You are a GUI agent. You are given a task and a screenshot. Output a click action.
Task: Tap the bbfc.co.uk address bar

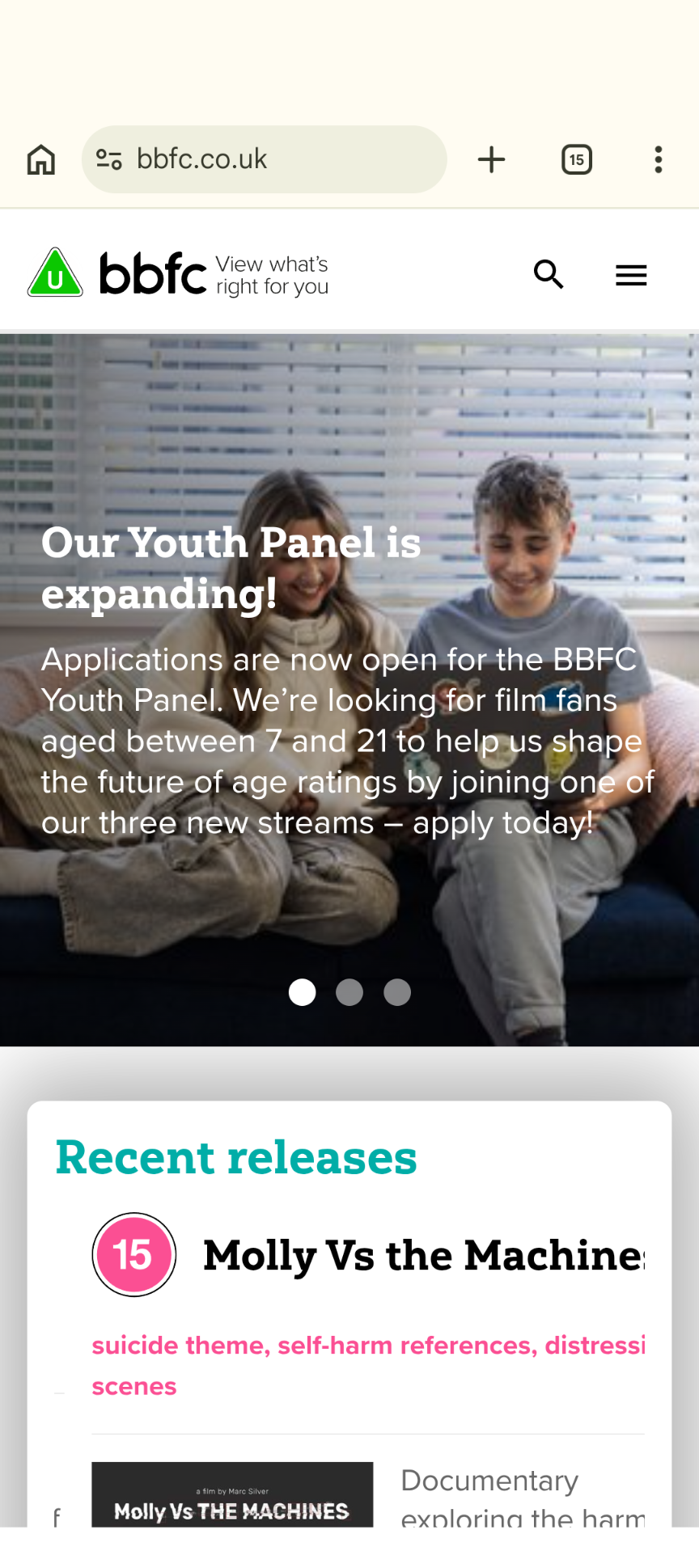pyautogui.click(x=264, y=159)
